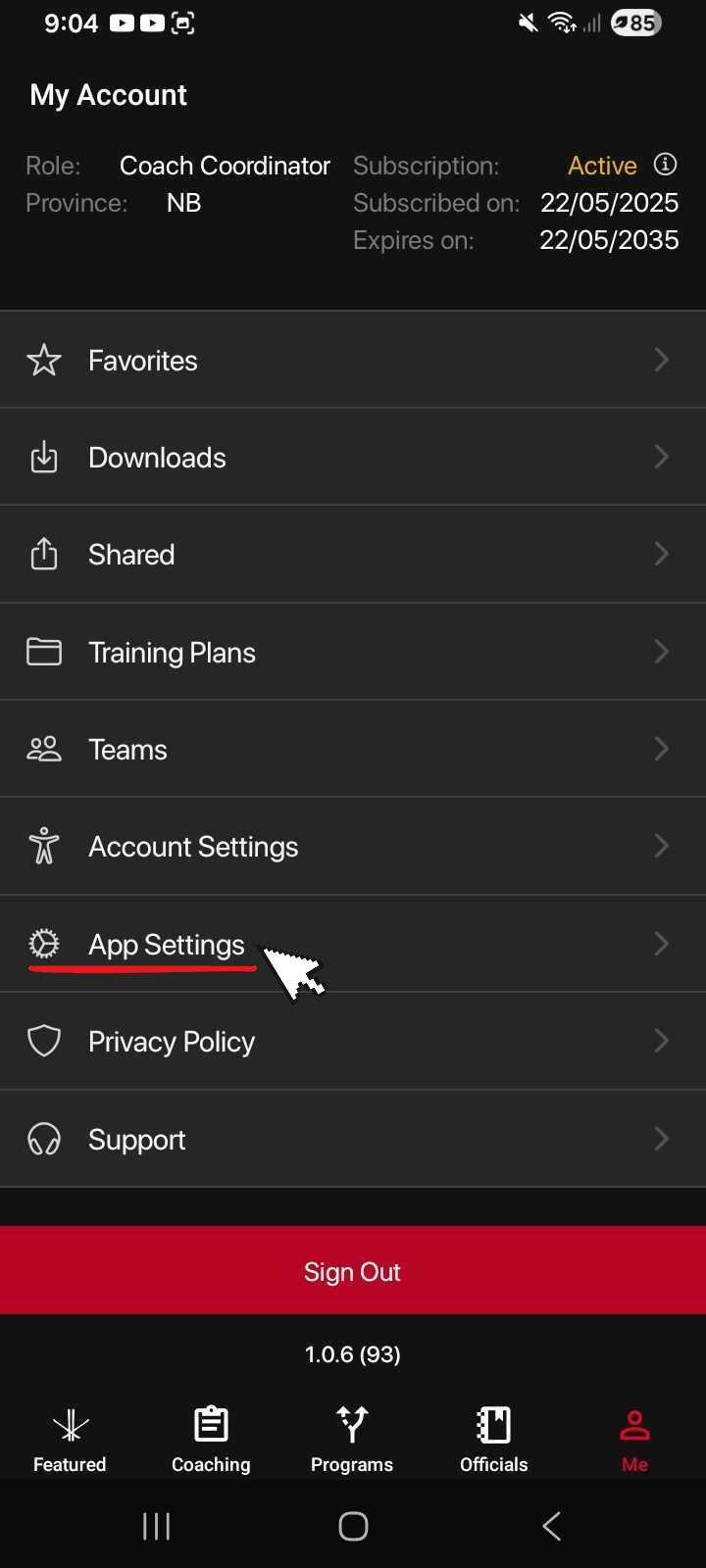Screen dimensions: 706x1568
Task: Open the Programs tab
Action: pos(352,1437)
